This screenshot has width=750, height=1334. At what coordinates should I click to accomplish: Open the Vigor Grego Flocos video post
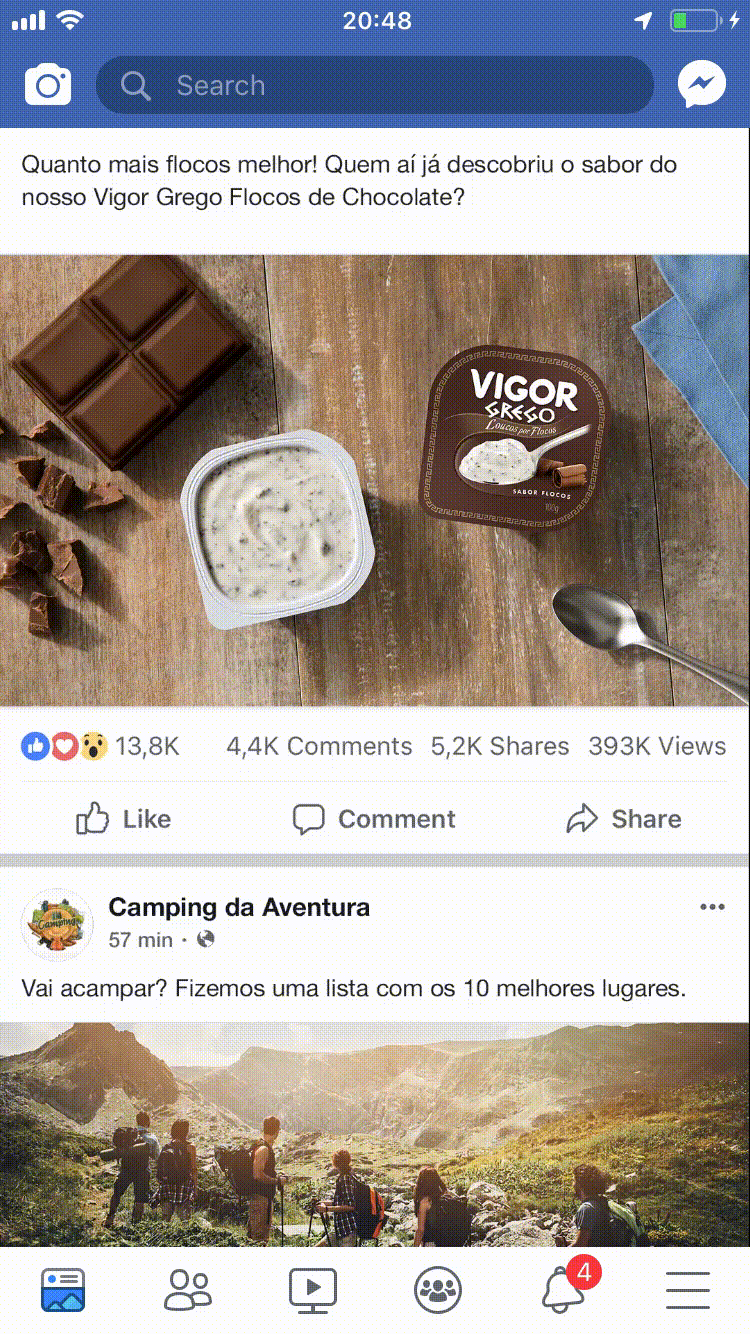[375, 480]
